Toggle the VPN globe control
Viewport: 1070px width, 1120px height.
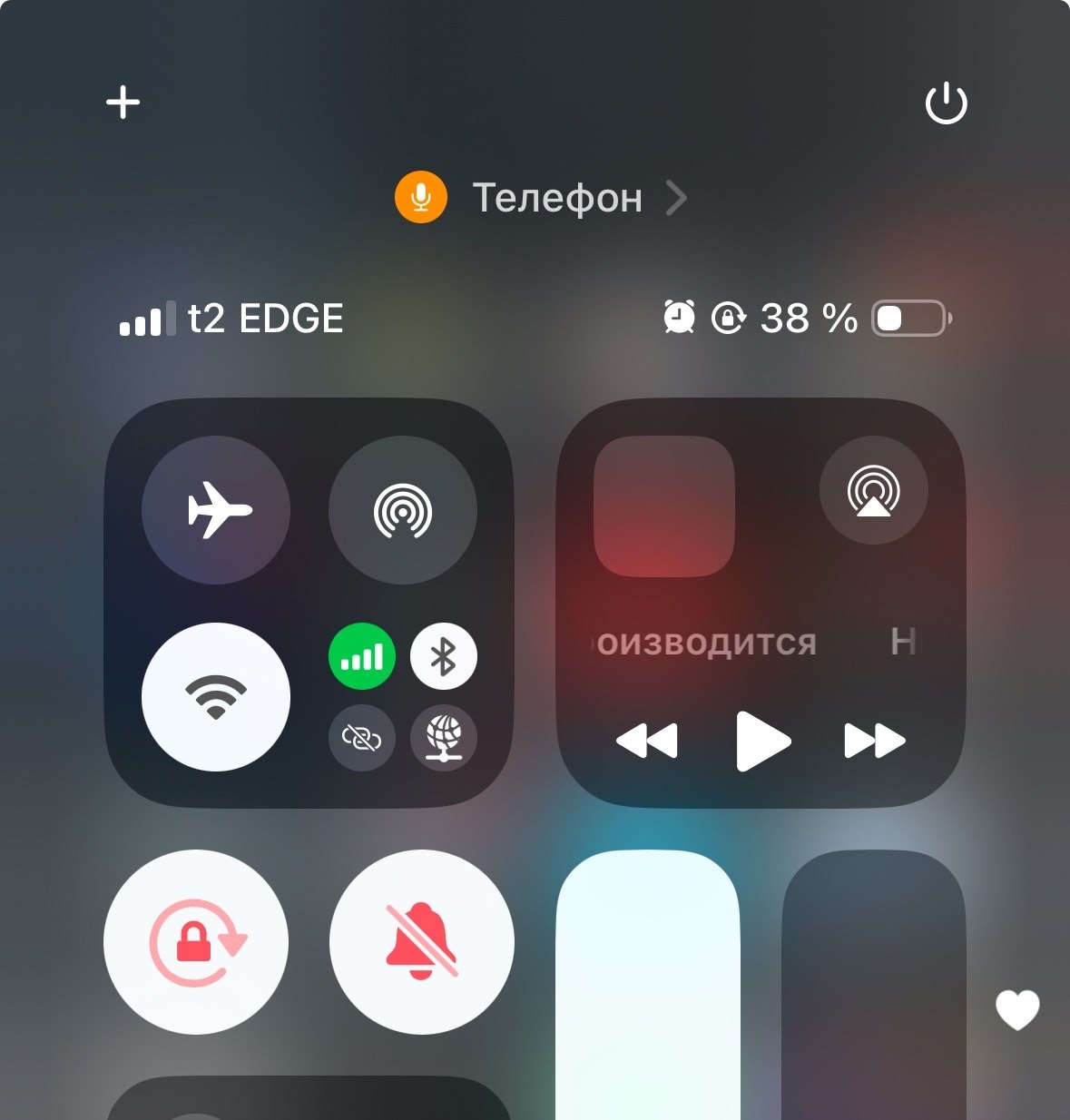pyautogui.click(x=444, y=738)
